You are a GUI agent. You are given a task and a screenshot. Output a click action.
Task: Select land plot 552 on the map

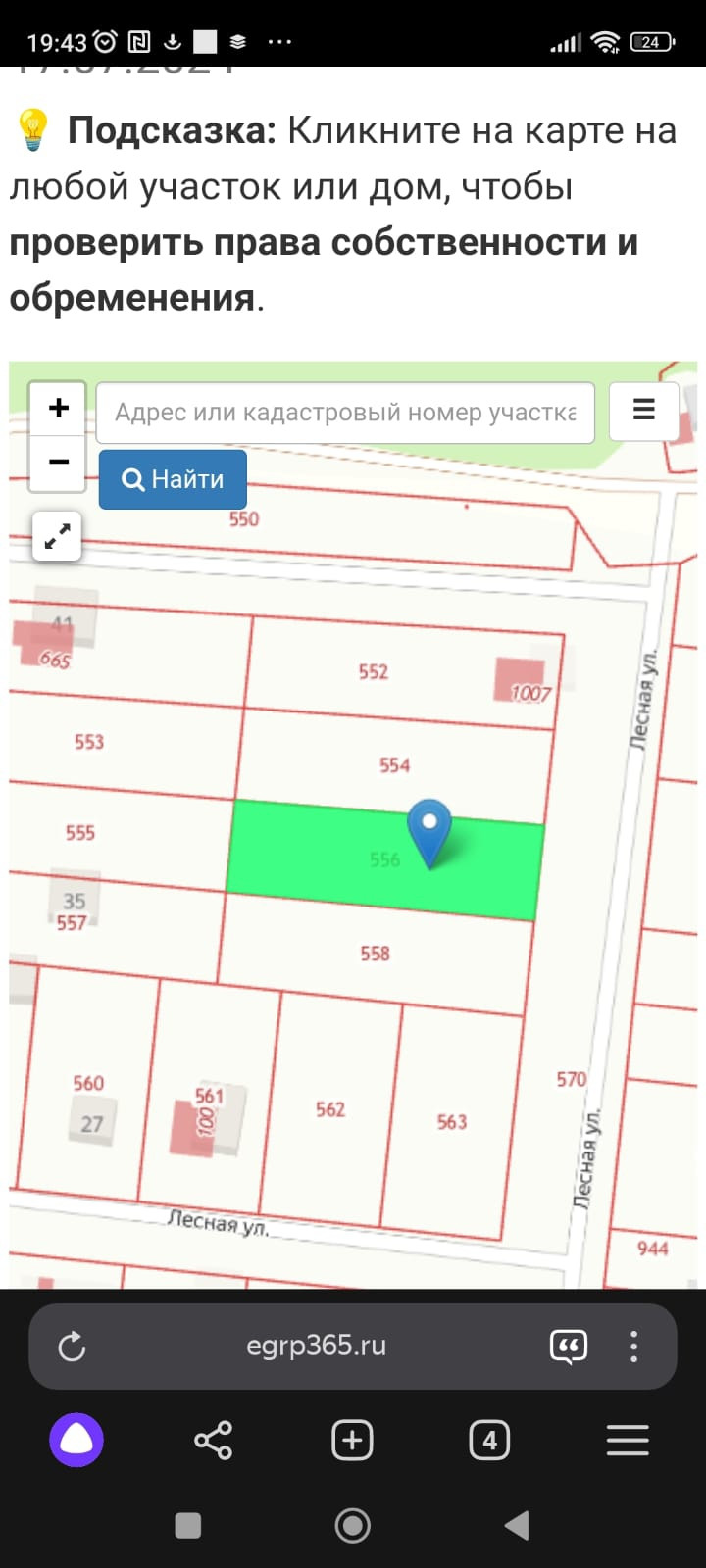click(374, 672)
